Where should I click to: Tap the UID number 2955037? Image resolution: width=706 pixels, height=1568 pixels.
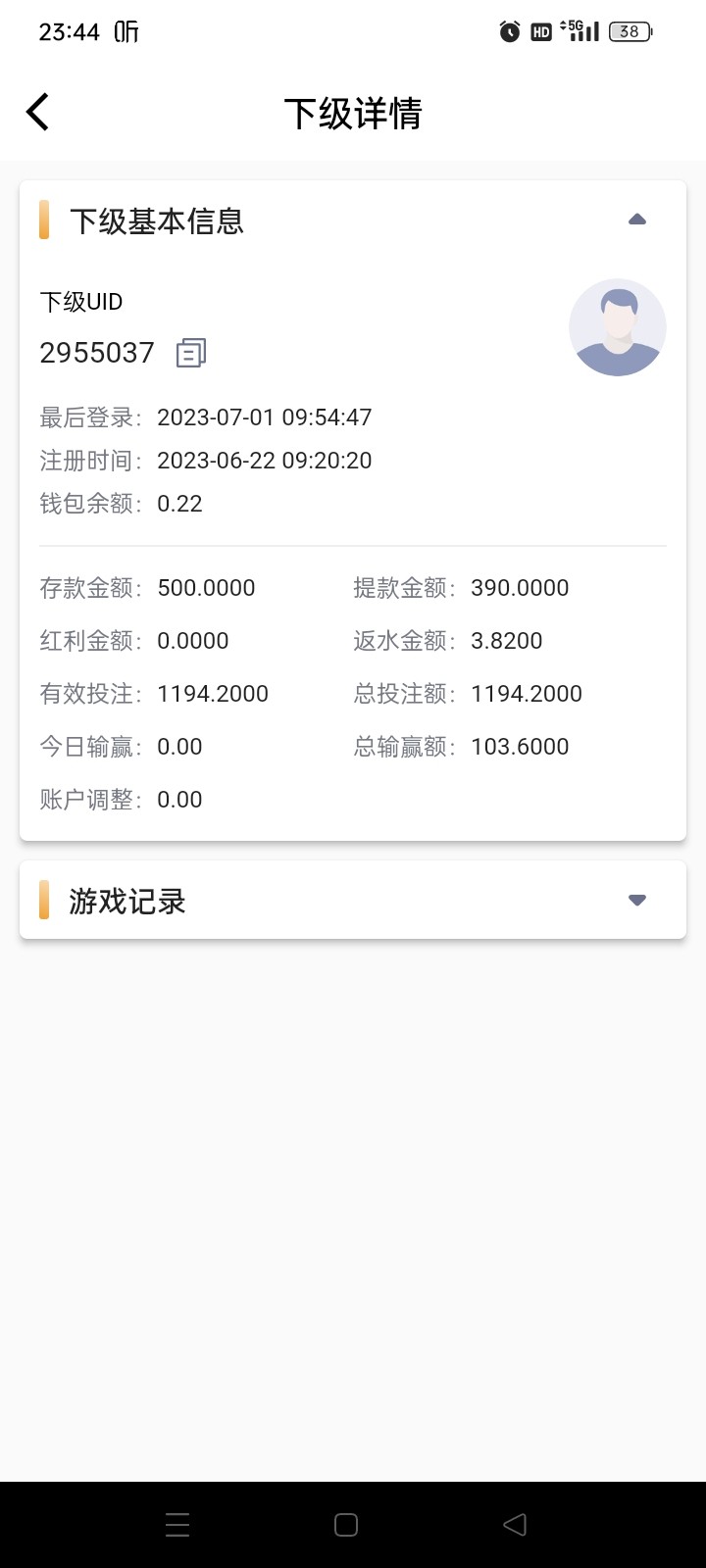click(x=97, y=352)
